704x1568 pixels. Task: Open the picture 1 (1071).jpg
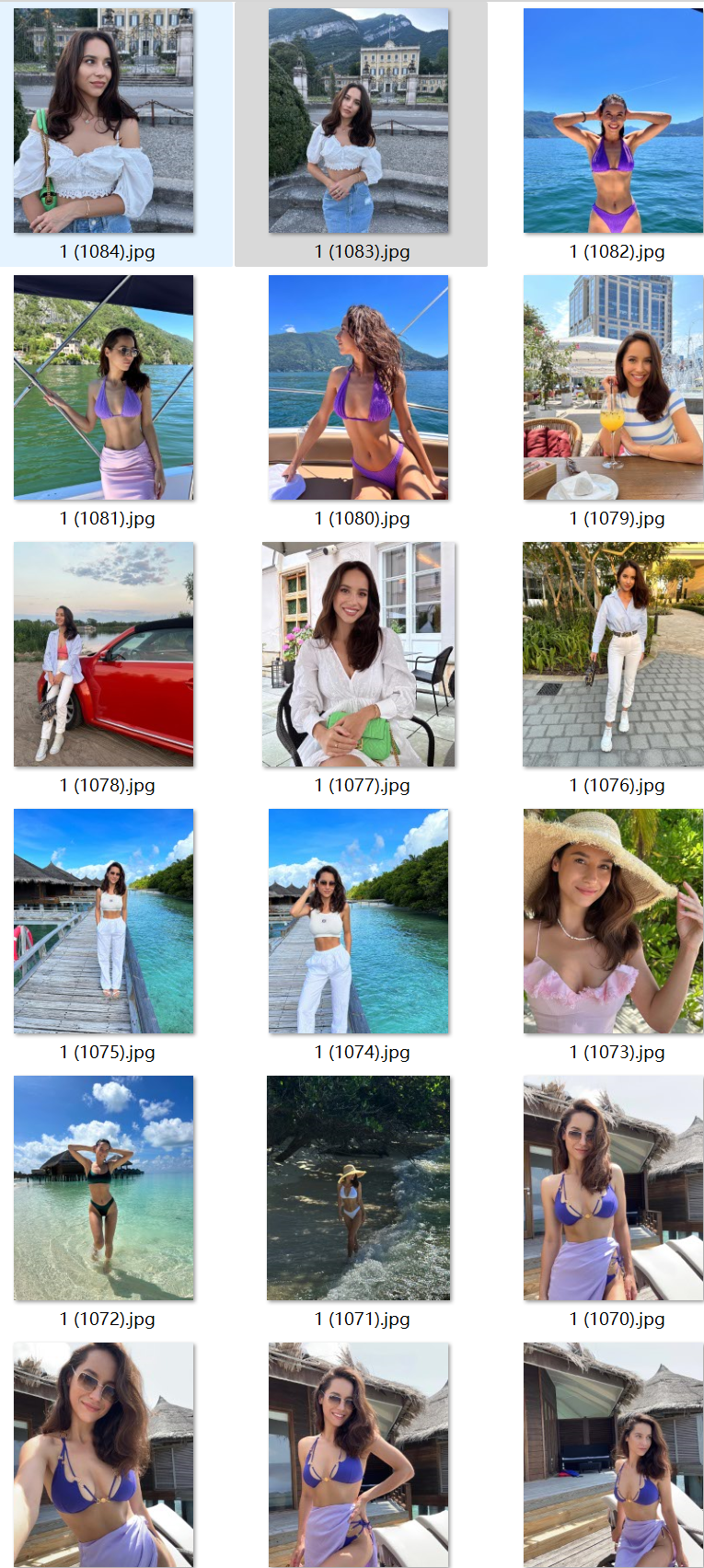point(359,1188)
